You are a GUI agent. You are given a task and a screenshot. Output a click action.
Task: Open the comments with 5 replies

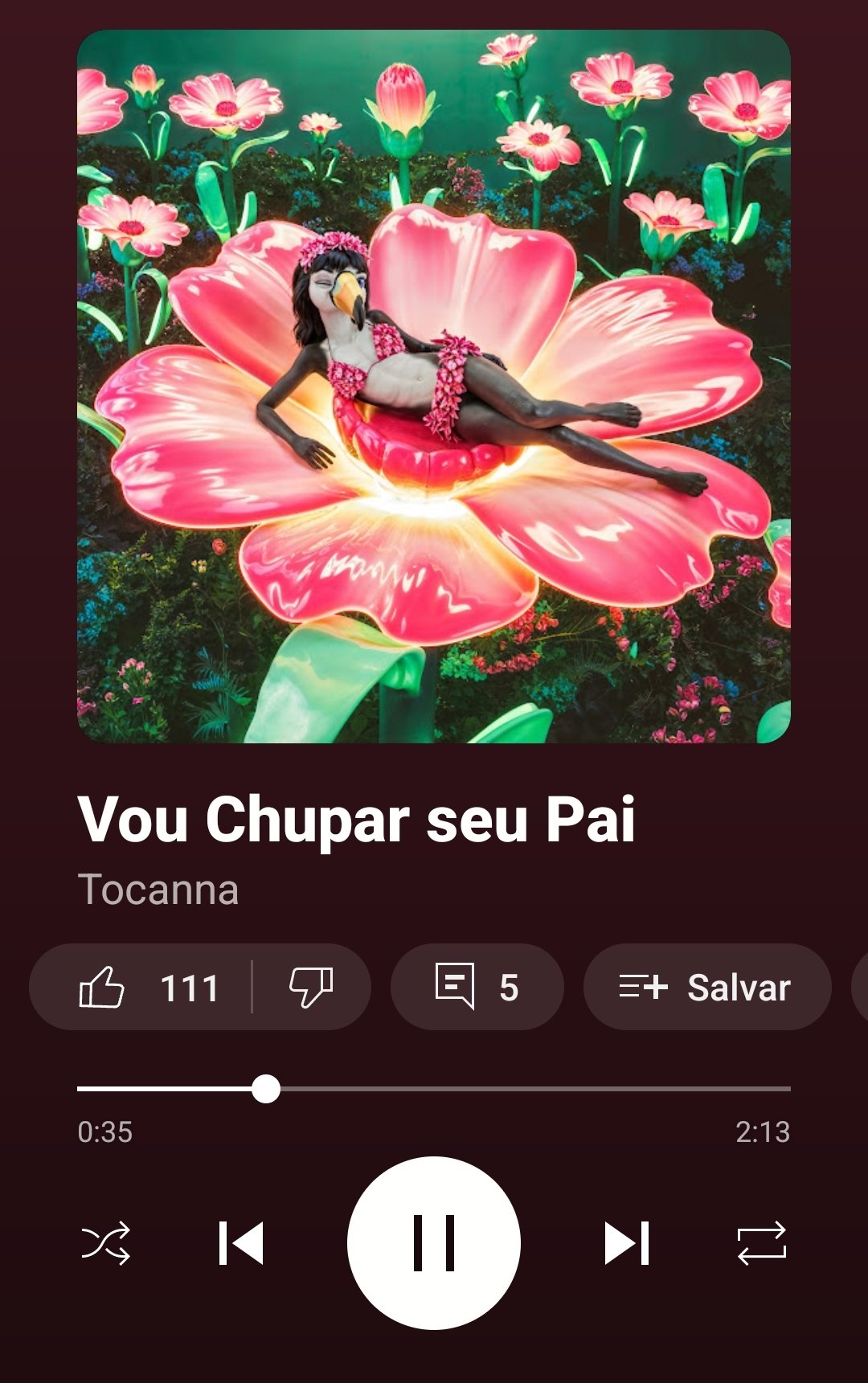pos(477,987)
